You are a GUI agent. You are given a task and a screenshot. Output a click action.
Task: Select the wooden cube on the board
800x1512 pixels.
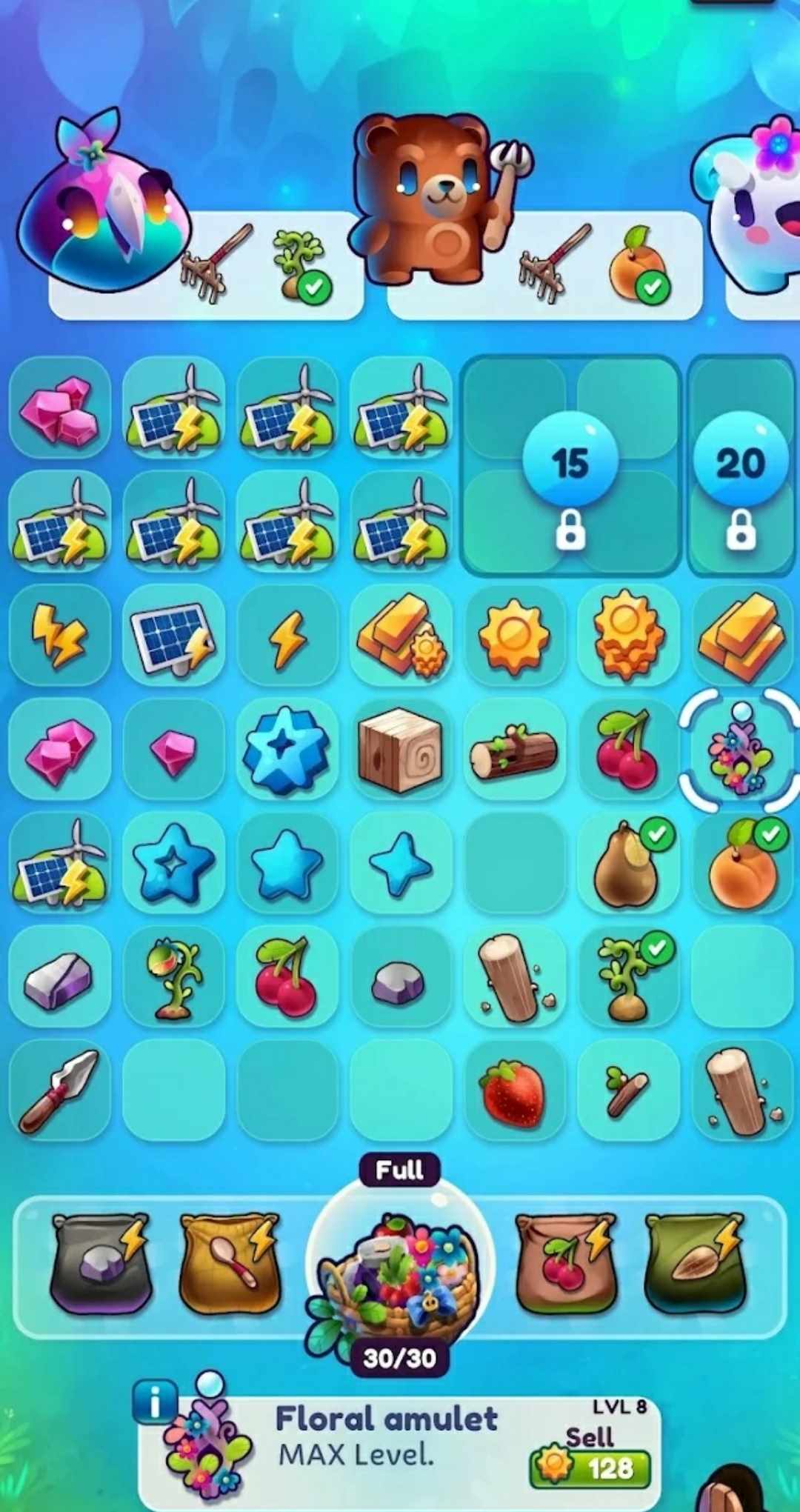[400, 749]
